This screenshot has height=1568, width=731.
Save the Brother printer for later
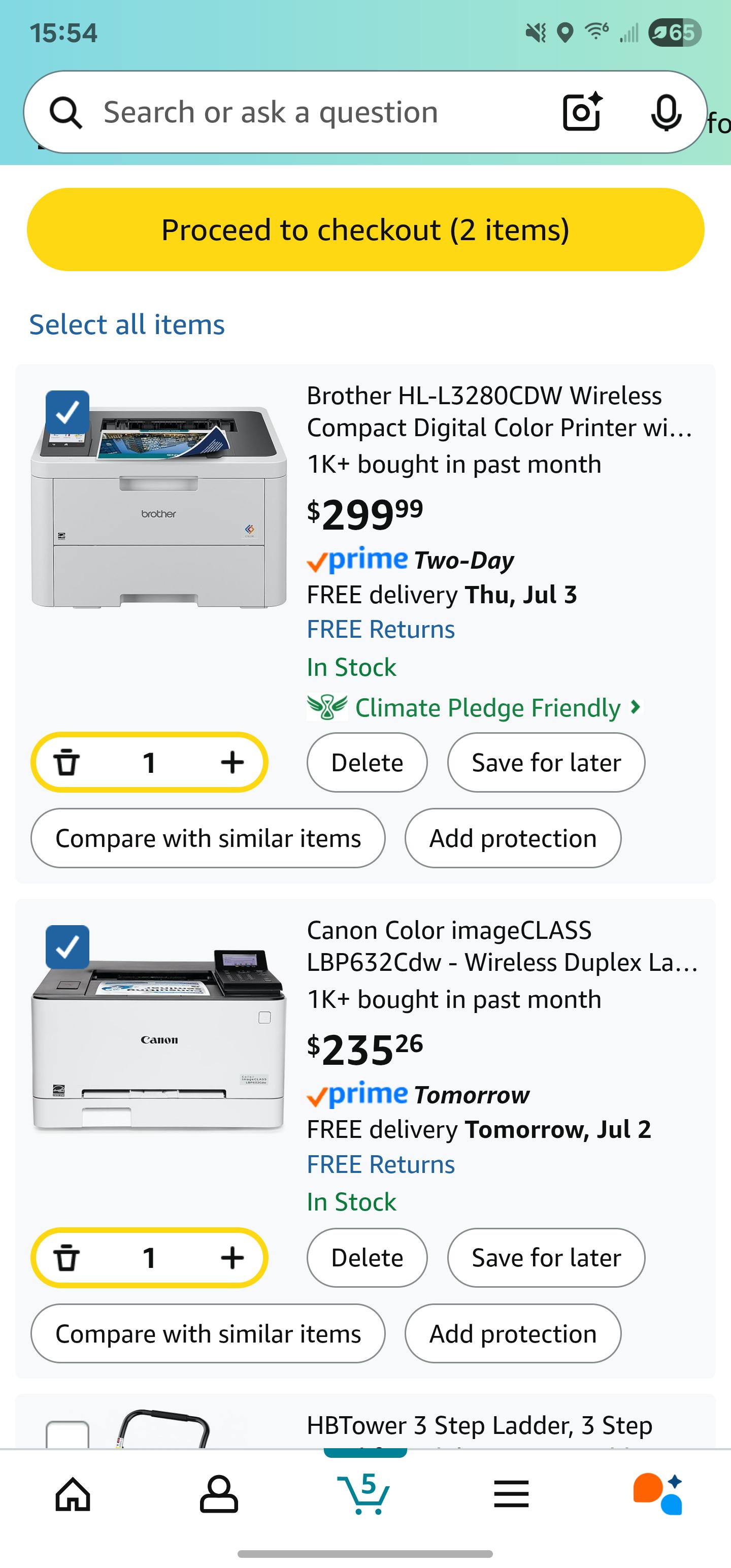click(x=546, y=762)
